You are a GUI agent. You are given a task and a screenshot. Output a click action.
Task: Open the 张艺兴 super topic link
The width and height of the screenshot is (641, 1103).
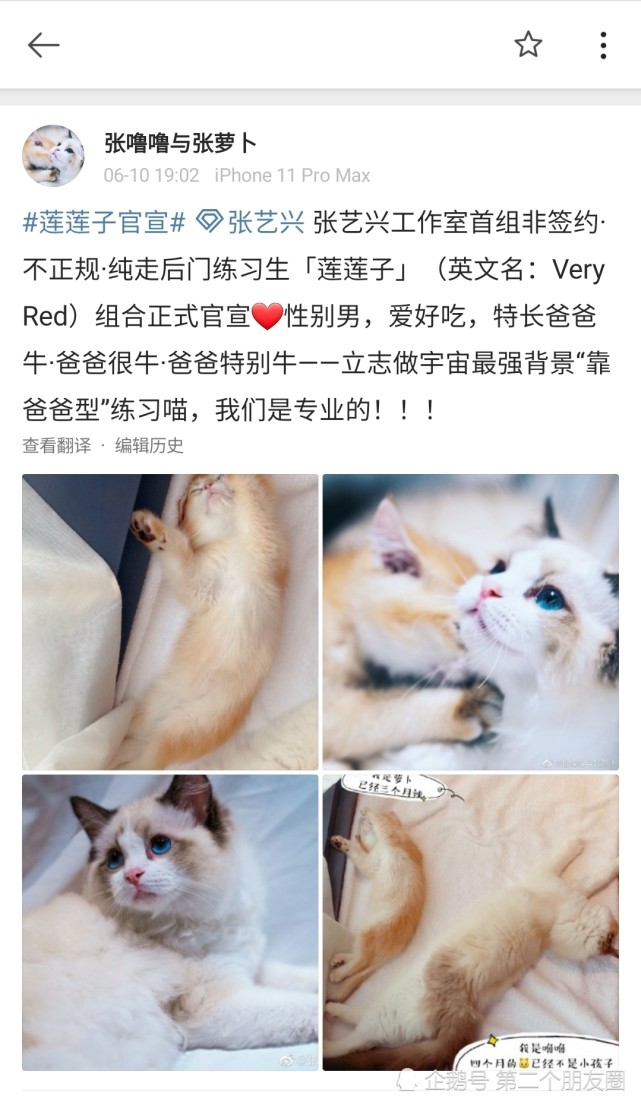tap(250, 223)
